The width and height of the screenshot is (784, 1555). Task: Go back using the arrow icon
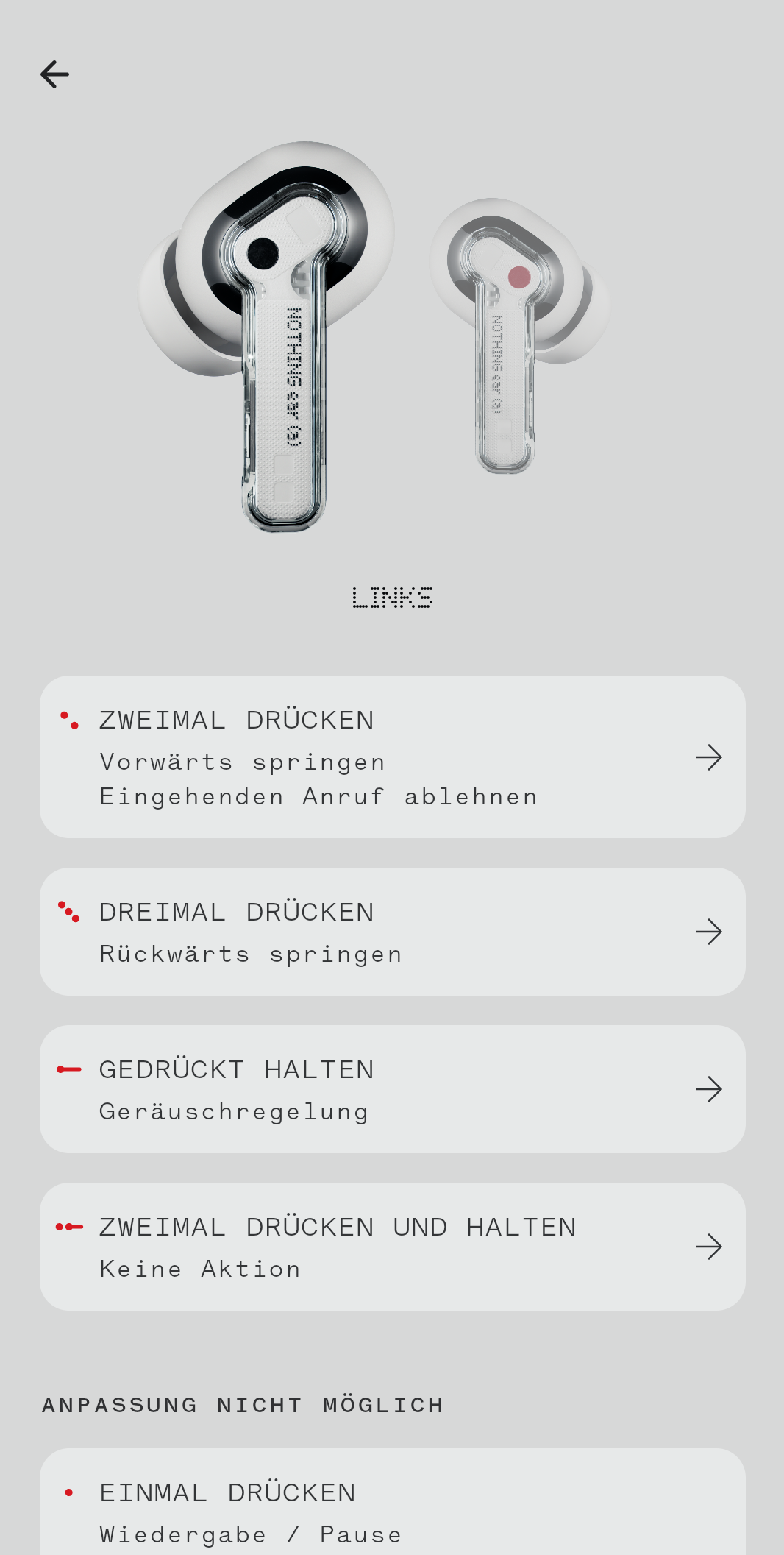(x=54, y=74)
